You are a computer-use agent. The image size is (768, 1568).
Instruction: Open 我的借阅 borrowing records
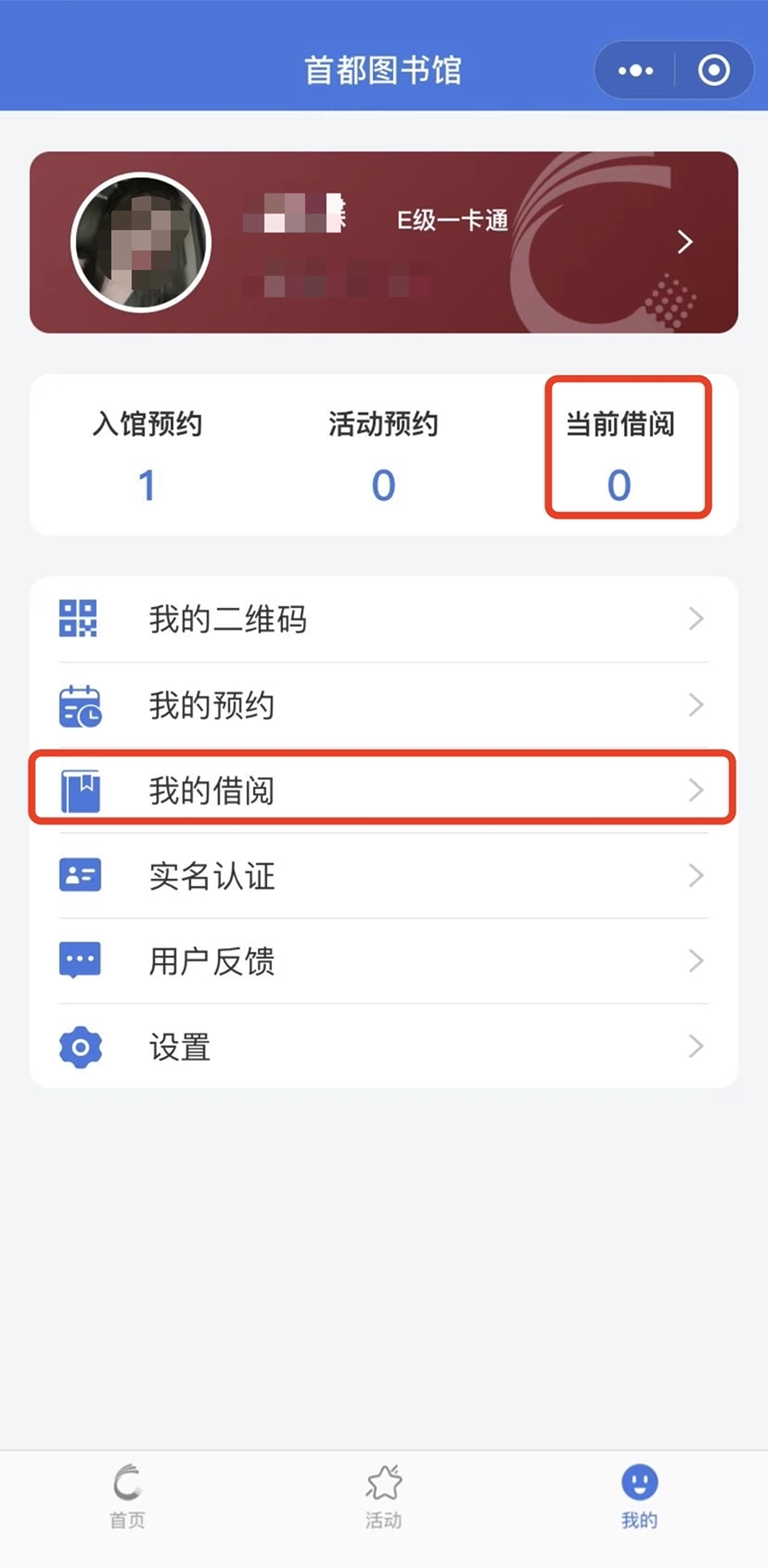383,790
